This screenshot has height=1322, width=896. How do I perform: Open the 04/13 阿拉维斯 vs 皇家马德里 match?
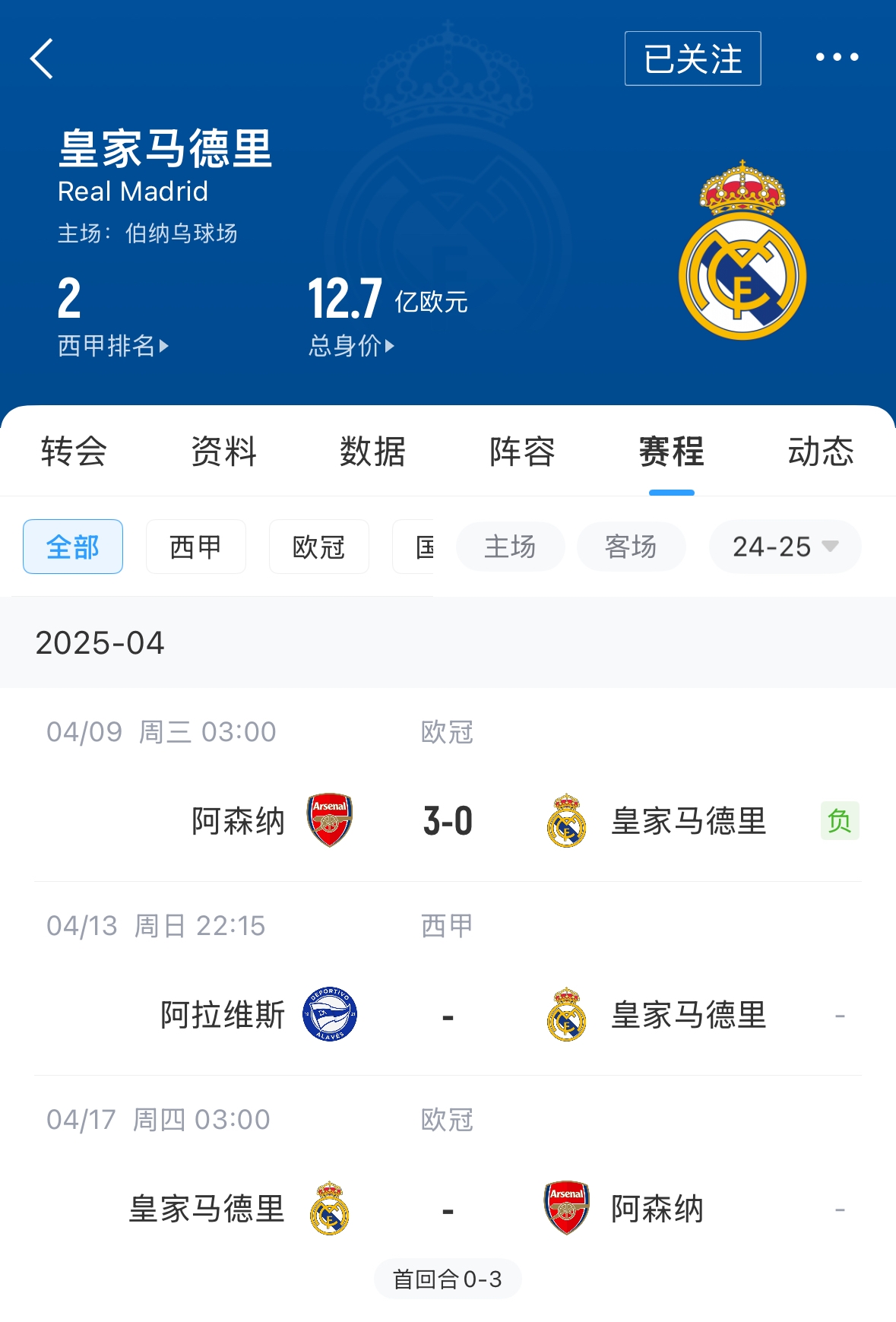coord(448,1015)
